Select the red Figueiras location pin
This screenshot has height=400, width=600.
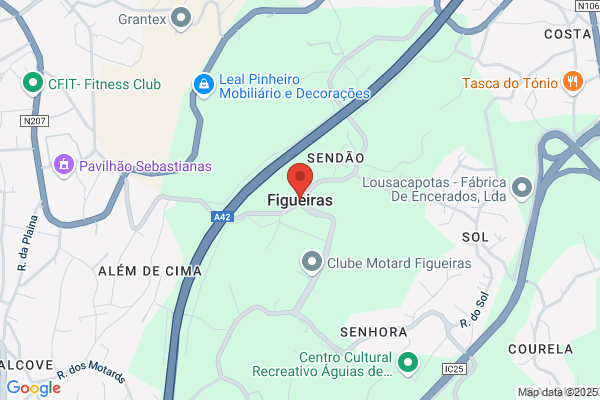pos(300,181)
